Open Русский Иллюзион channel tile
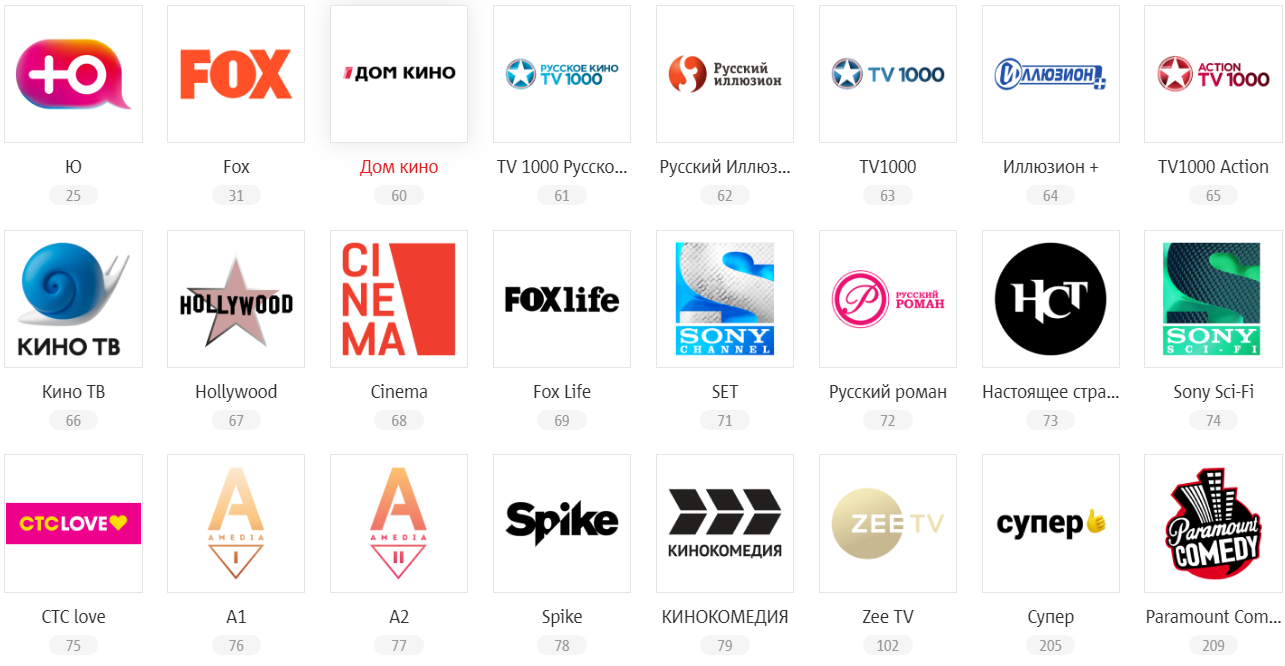1285x666 pixels. [725, 75]
